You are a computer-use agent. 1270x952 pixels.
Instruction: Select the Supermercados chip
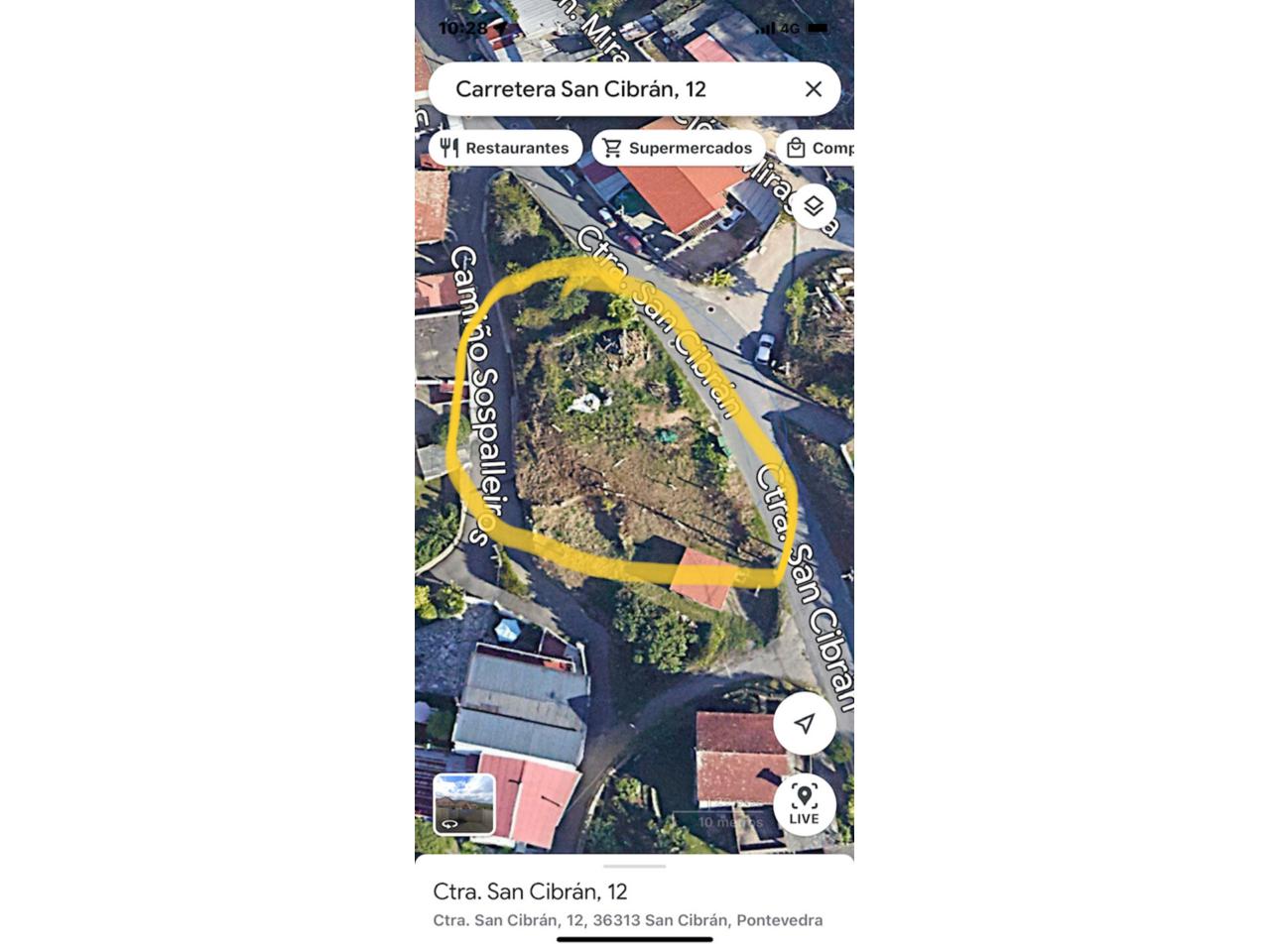point(679,148)
